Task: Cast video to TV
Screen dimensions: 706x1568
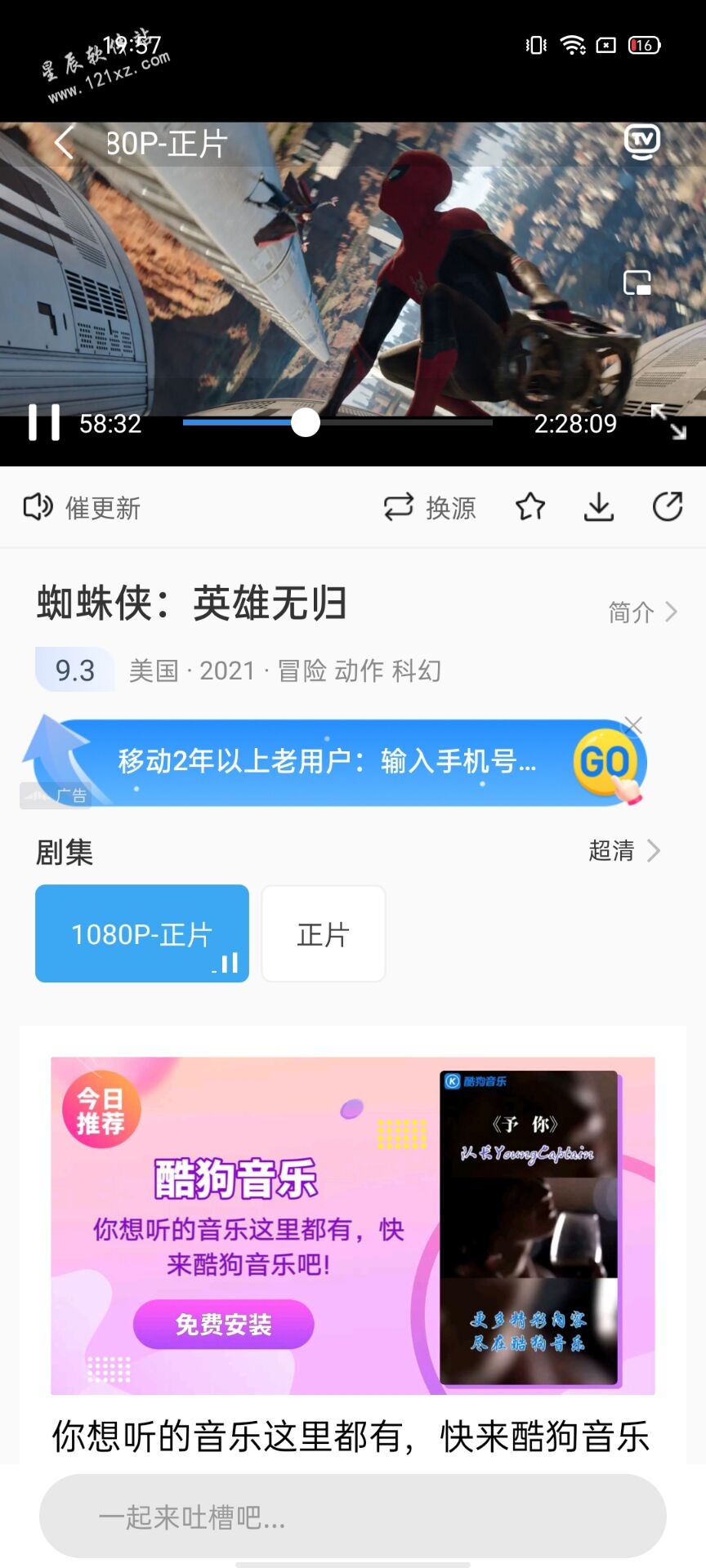Action: (x=642, y=140)
